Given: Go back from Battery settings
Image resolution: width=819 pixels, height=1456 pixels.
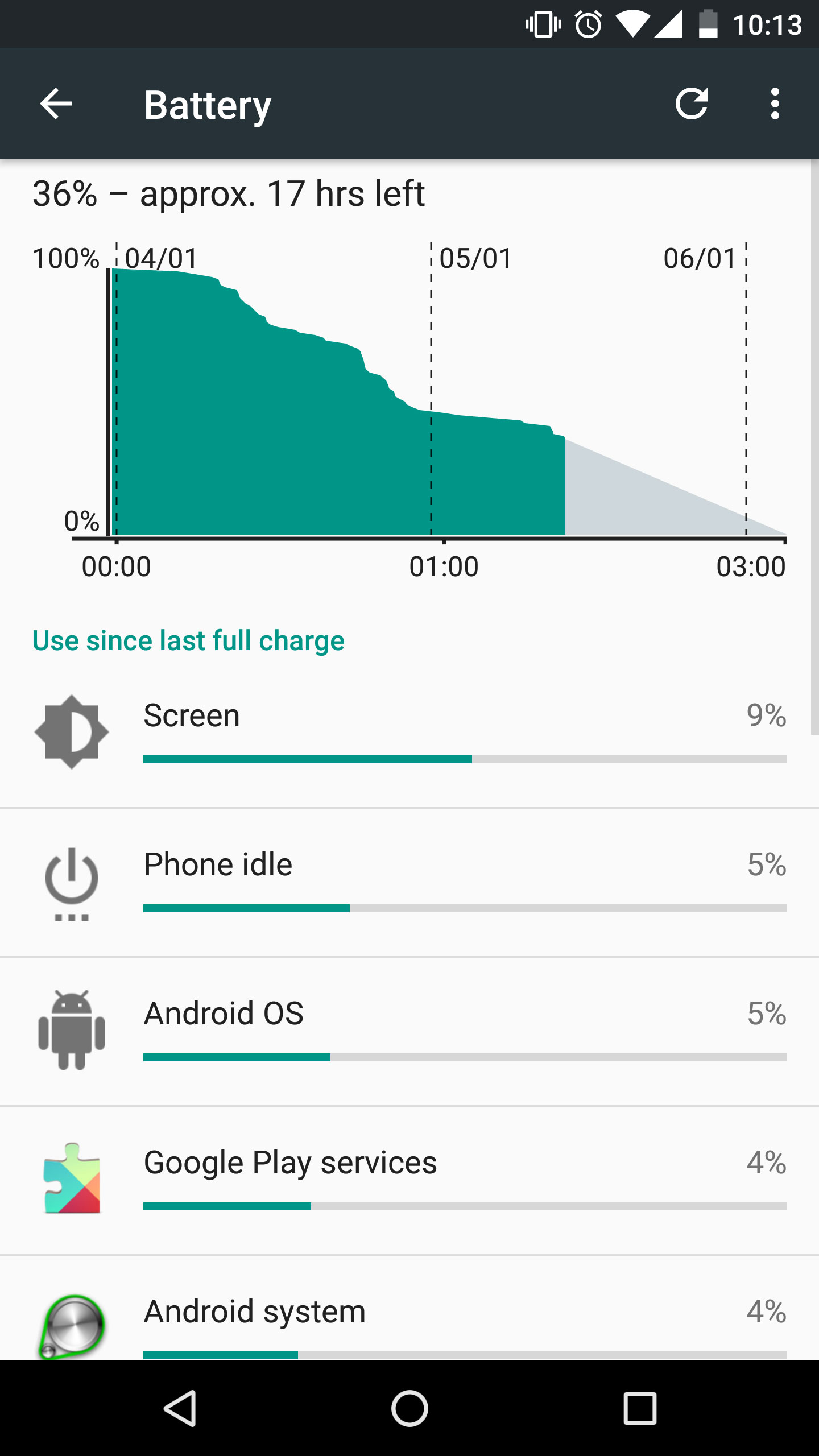Looking at the screenshot, I should pyautogui.click(x=56, y=104).
